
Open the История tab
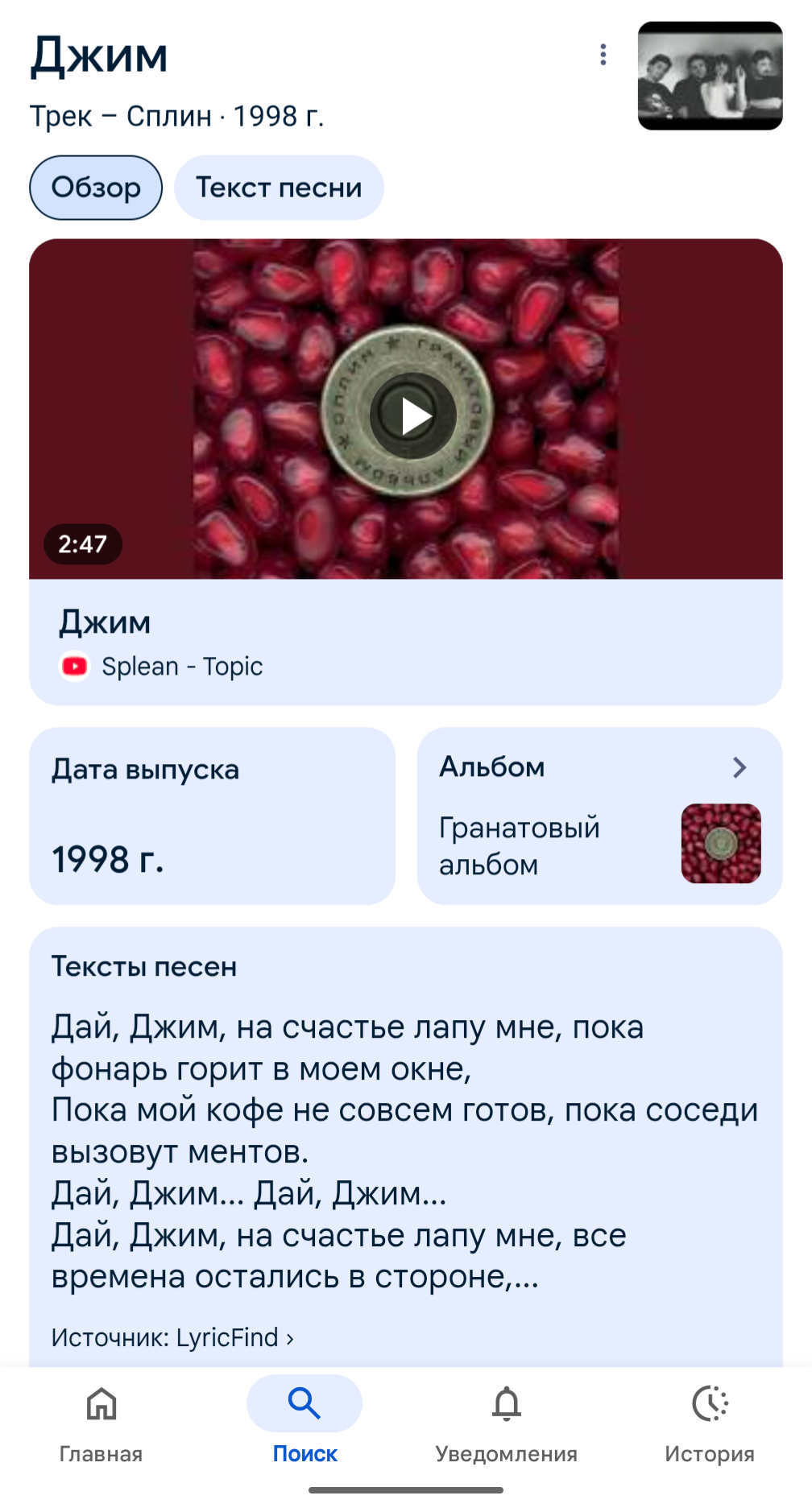tap(709, 1421)
